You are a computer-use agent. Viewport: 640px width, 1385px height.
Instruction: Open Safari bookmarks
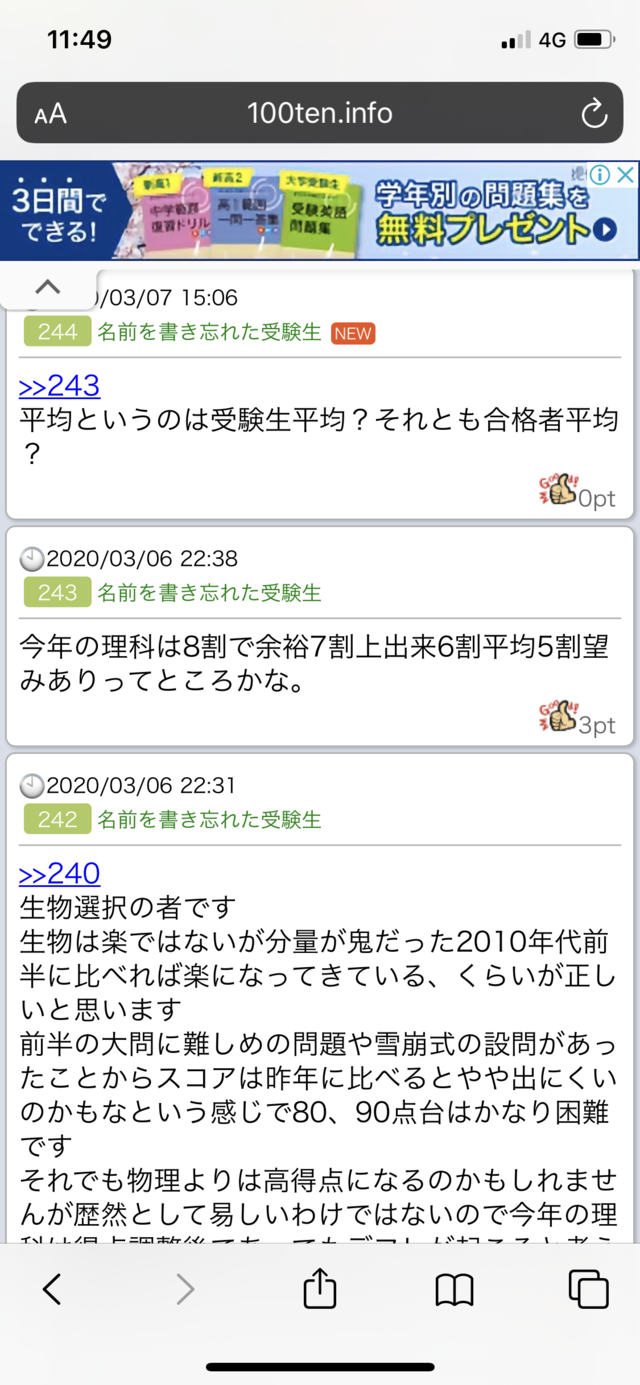point(454,1290)
